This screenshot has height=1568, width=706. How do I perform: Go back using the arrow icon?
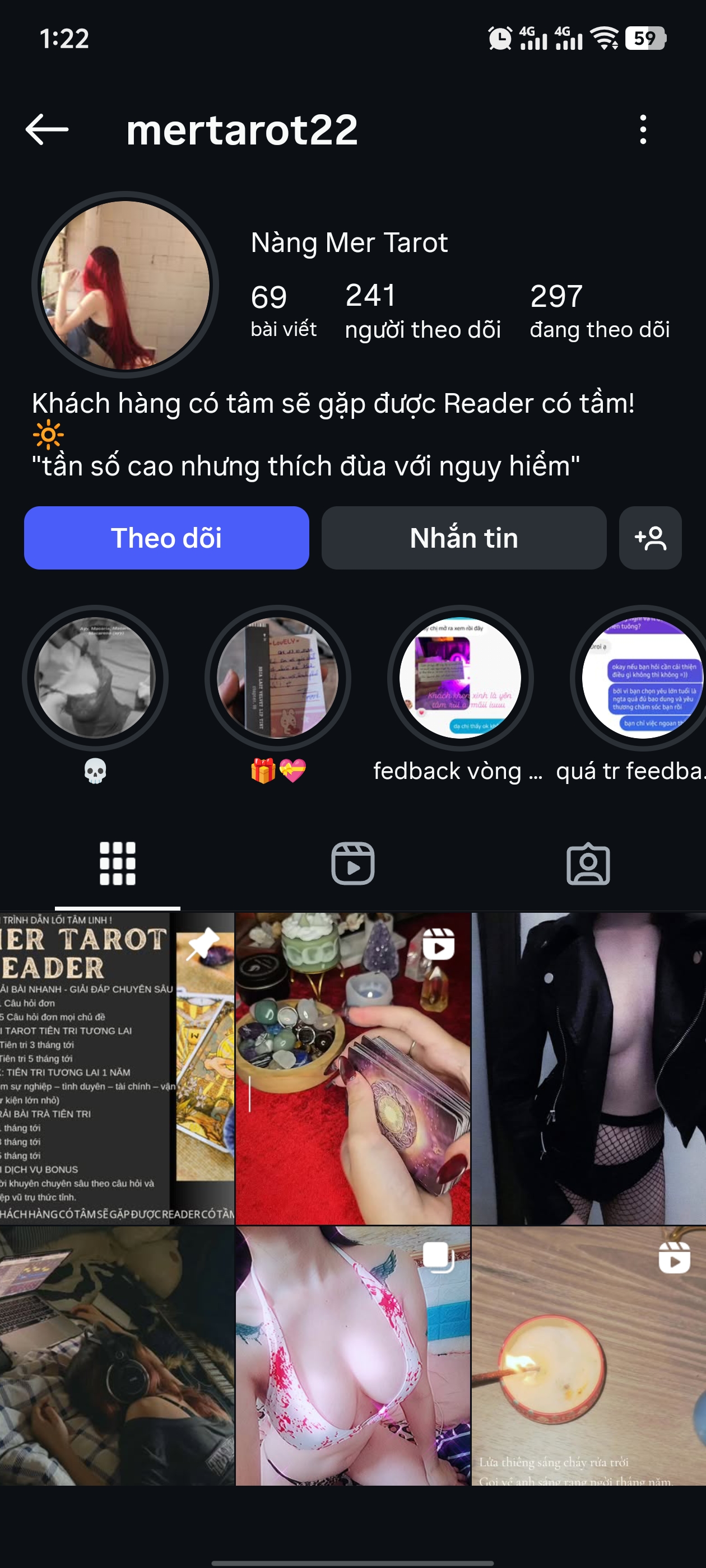pos(47,129)
